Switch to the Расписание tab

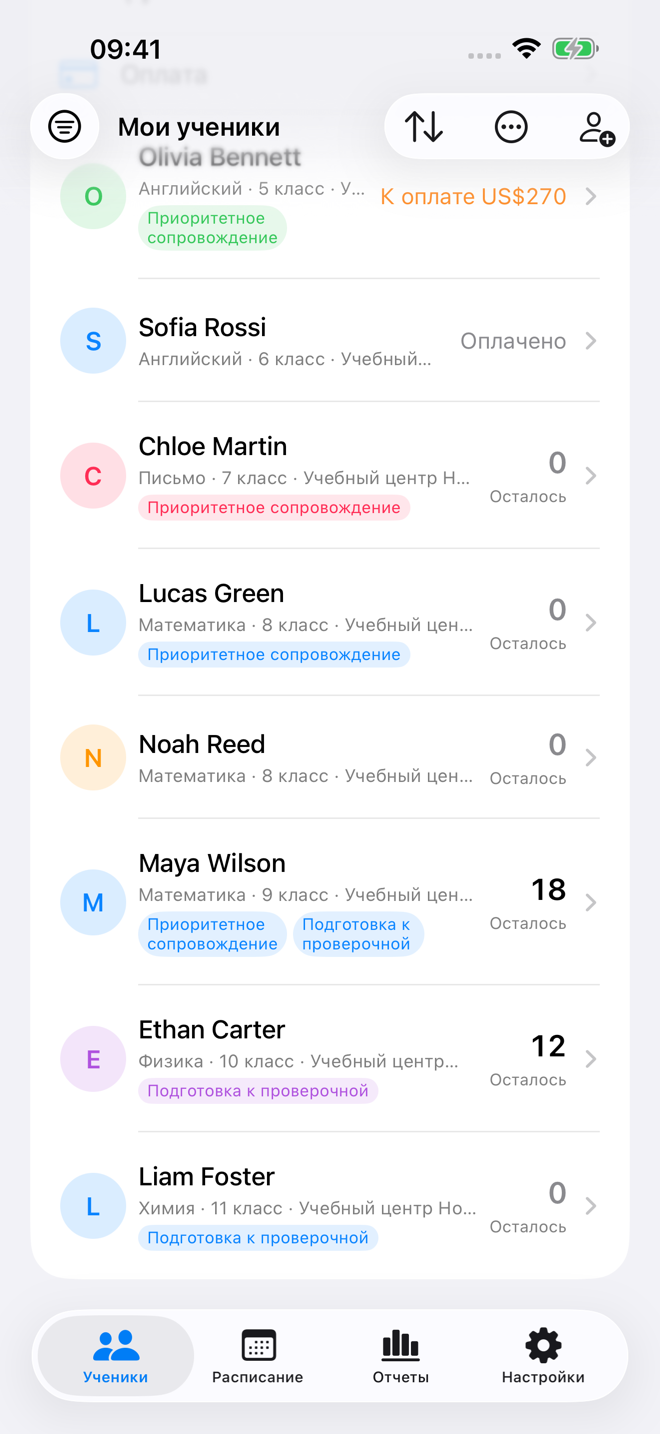pyautogui.click(x=258, y=1356)
